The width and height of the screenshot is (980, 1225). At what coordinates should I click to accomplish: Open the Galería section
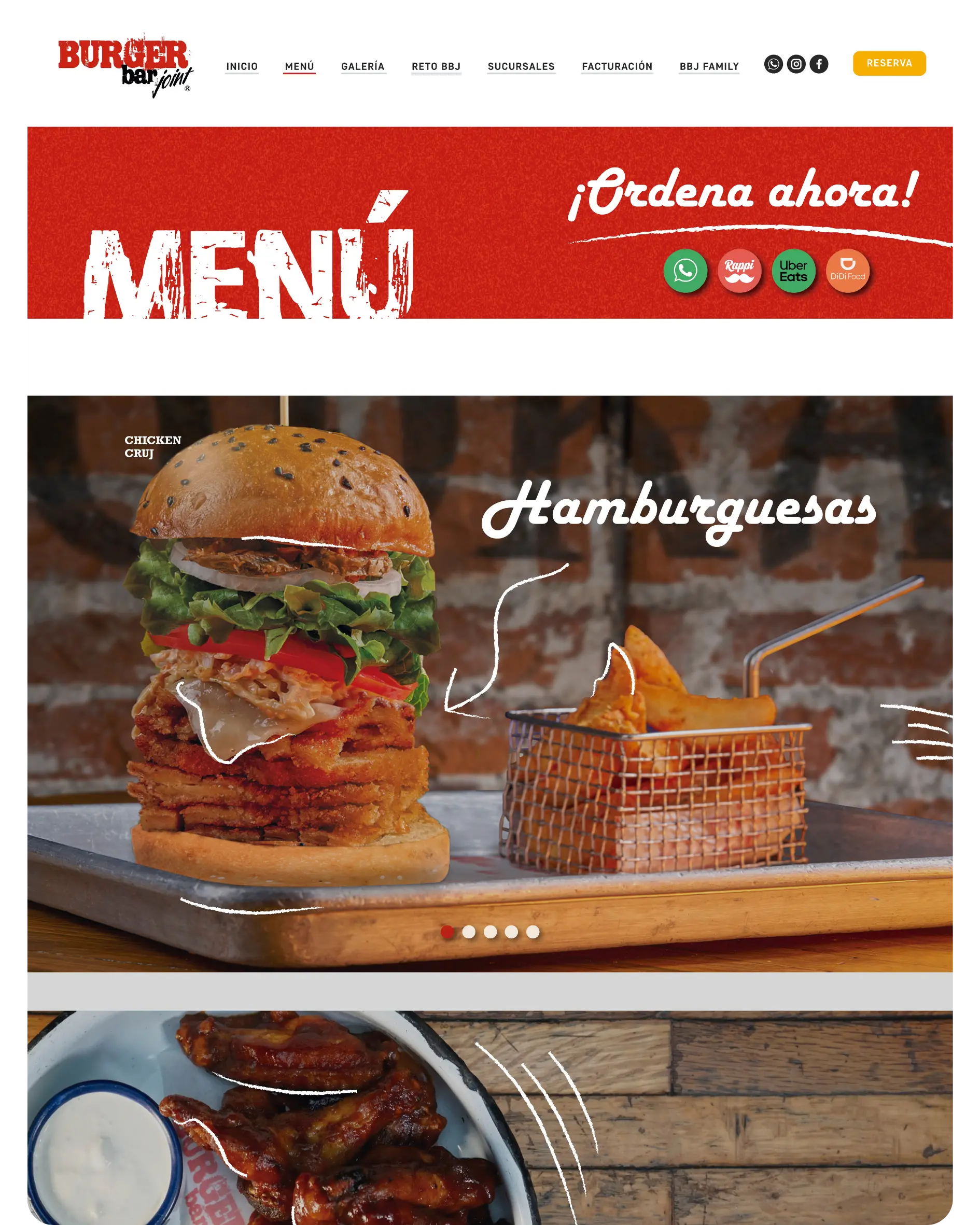tap(362, 66)
